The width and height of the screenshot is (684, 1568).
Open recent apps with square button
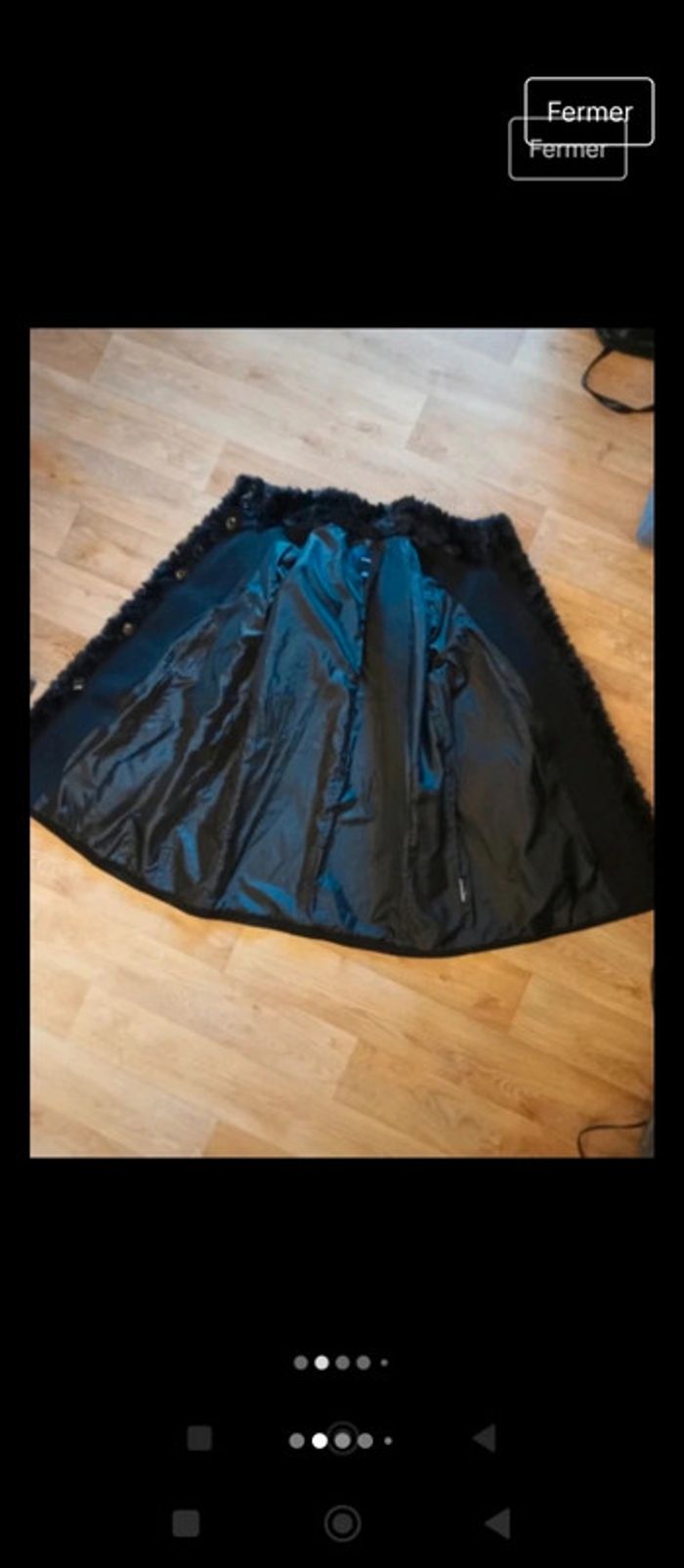186,1522
